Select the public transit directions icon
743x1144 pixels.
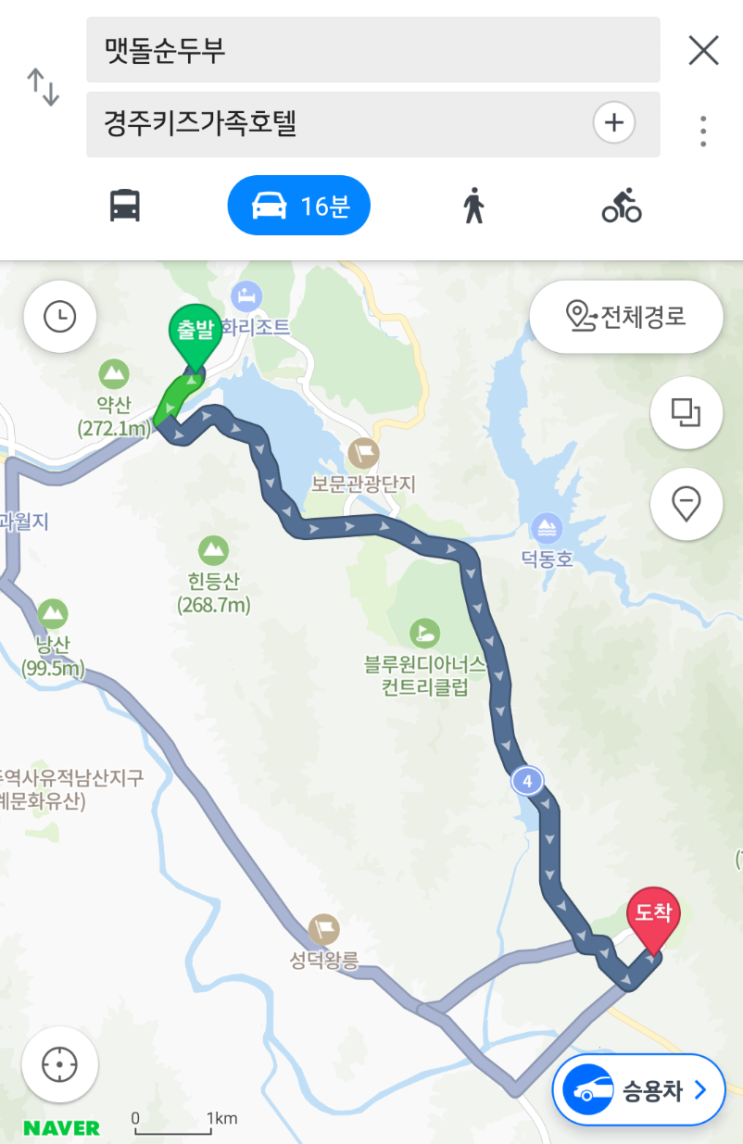pyautogui.click(x=124, y=204)
